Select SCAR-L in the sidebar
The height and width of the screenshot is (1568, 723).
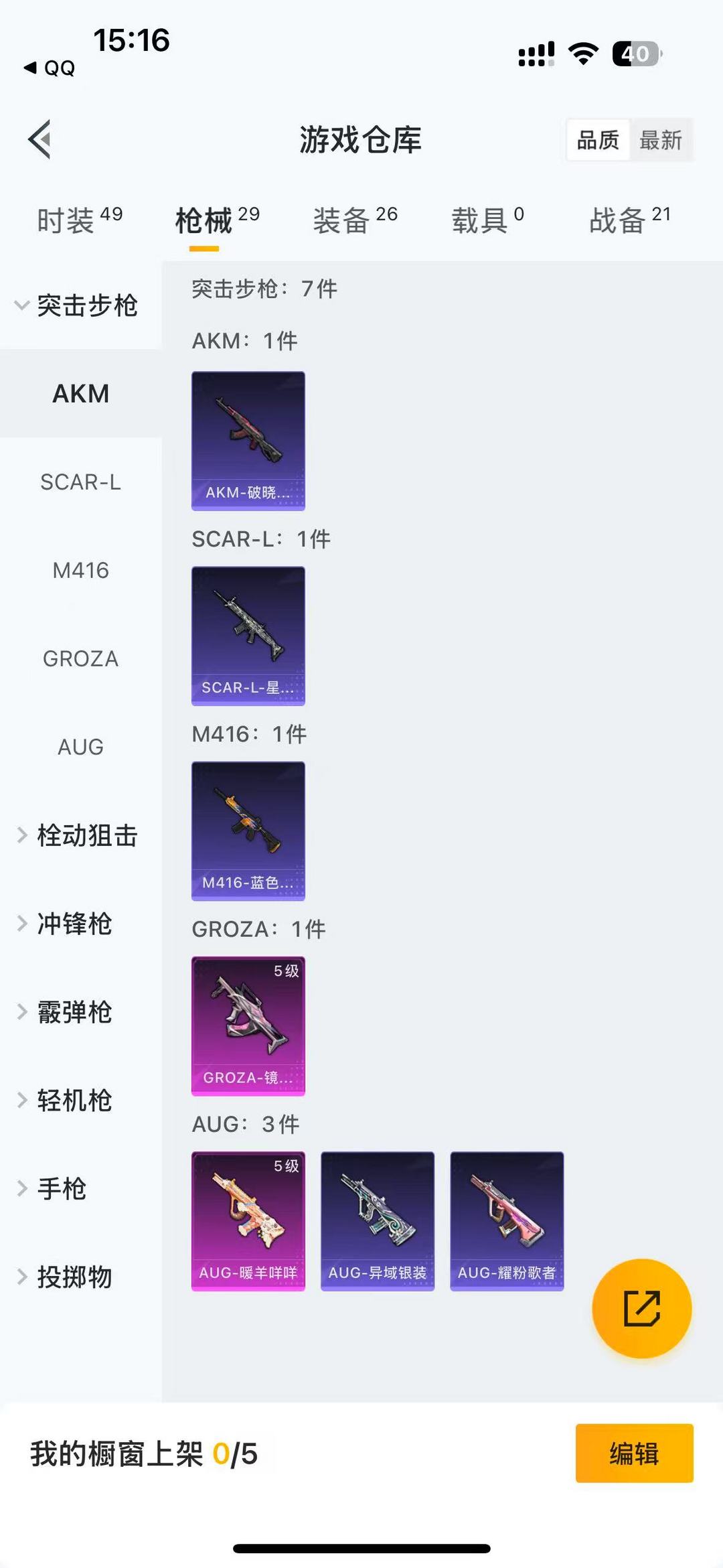tap(80, 482)
